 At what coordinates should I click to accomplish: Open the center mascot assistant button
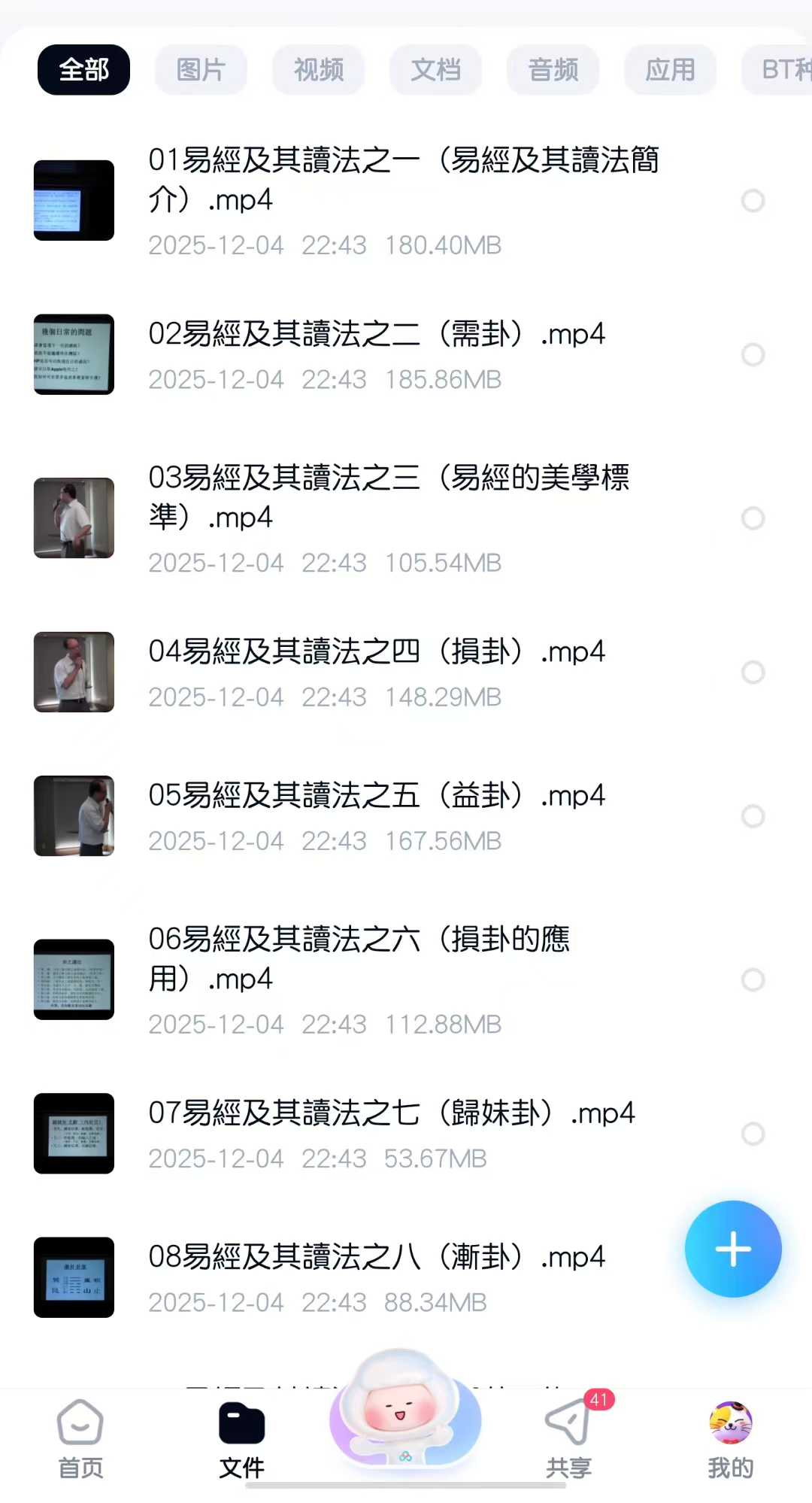pyautogui.click(x=404, y=1410)
